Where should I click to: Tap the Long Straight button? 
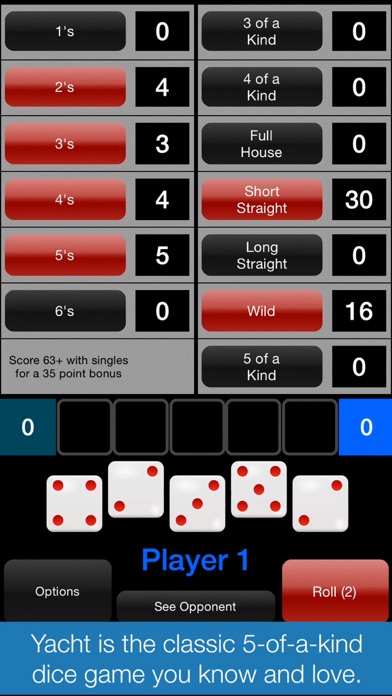(262, 255)
